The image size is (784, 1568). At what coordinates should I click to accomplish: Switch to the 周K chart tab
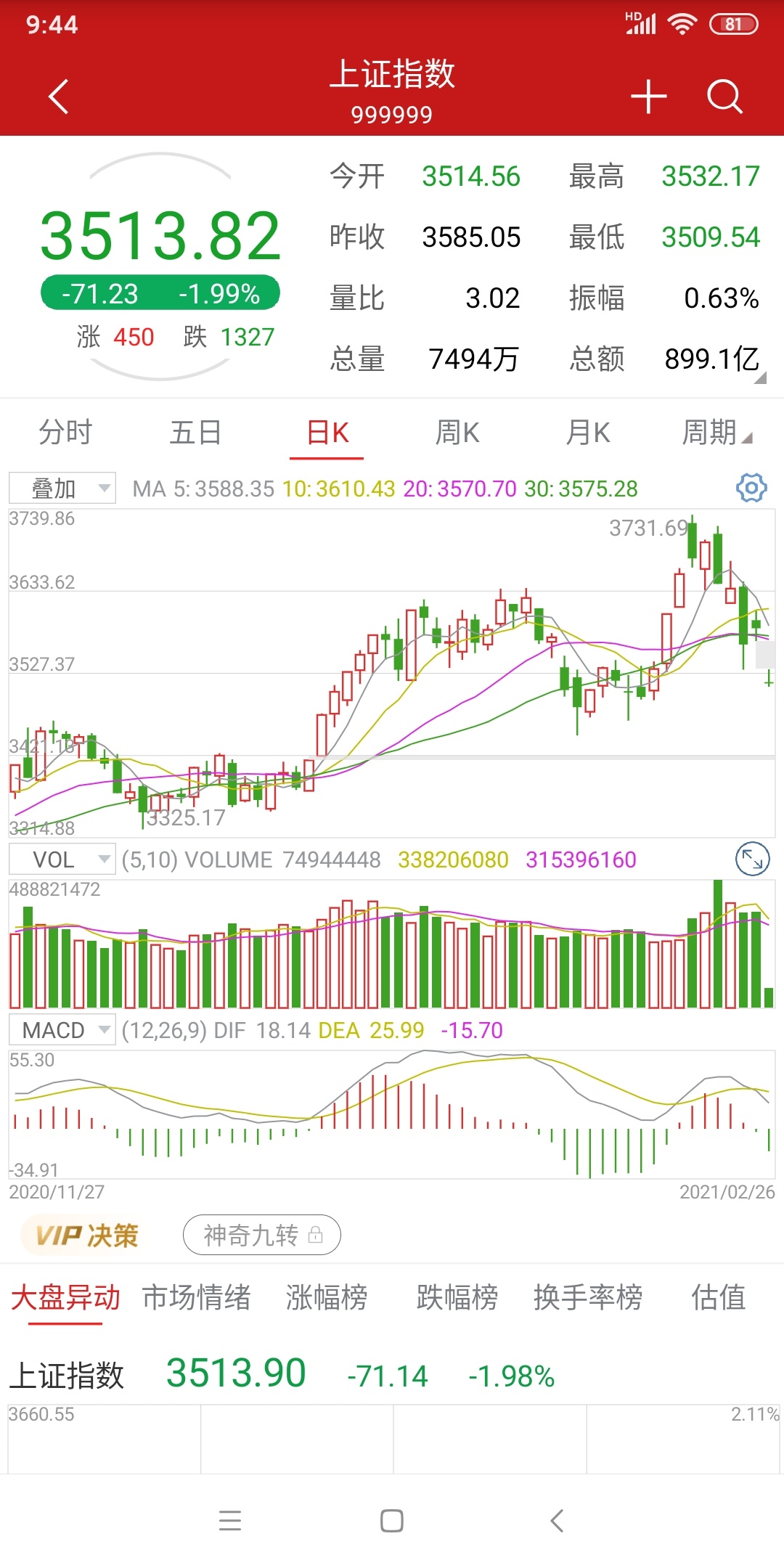pyautogui.click(x=457, y=433)
